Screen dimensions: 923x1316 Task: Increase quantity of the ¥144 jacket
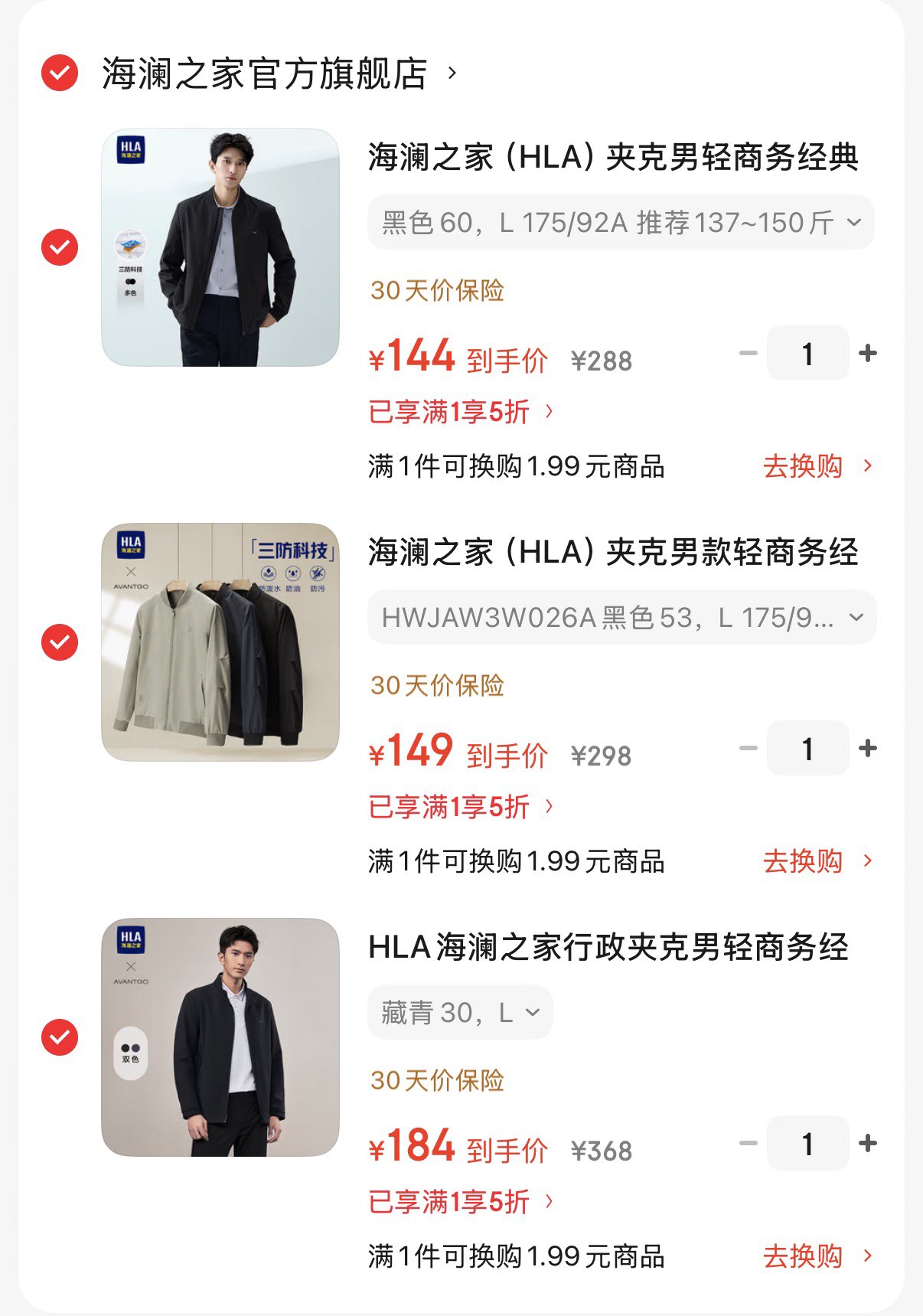(868, 353)
